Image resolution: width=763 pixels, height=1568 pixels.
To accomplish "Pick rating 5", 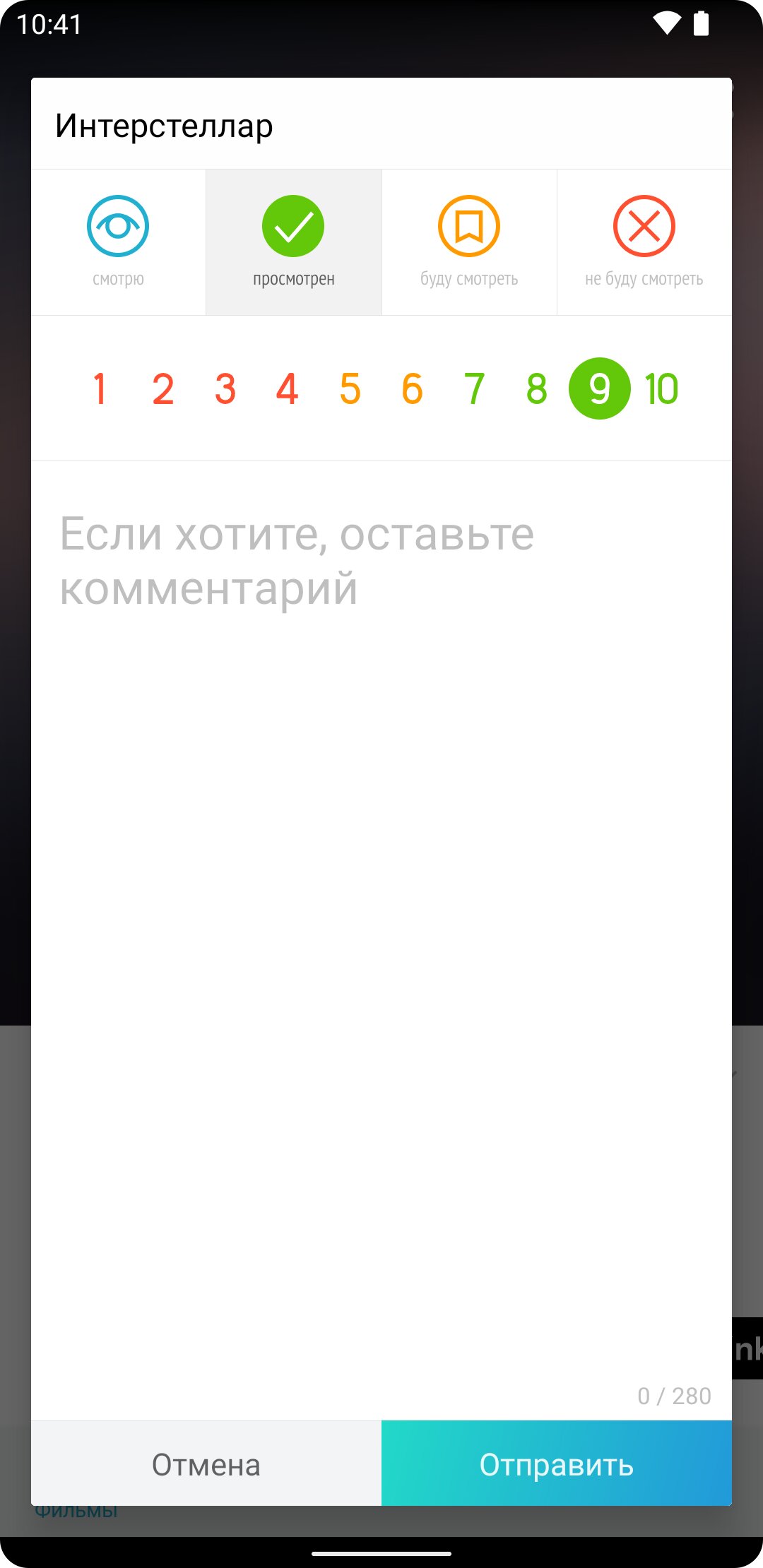I will coord(350,388).
